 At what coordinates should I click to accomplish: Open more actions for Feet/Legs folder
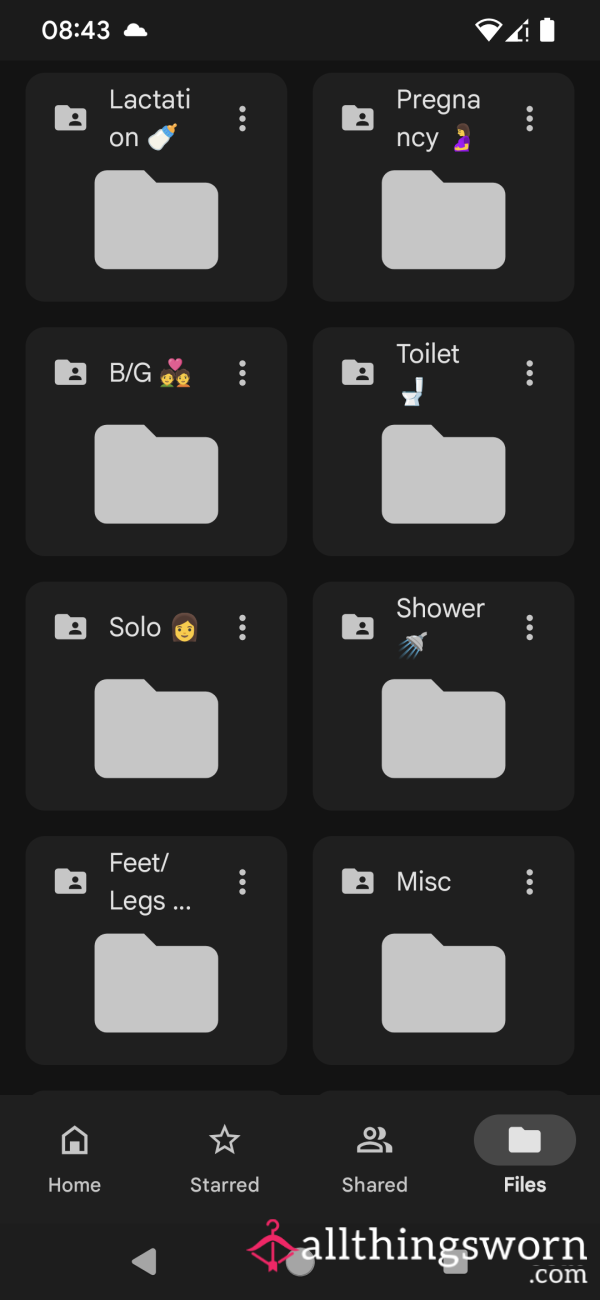(242, 881)
